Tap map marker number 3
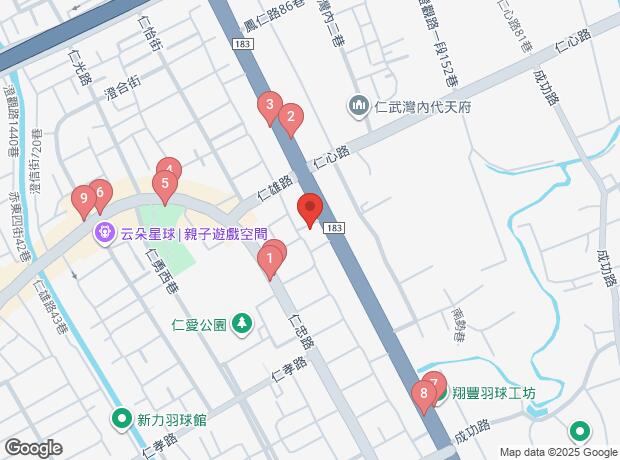This screenshot has width=620, height=460. [x=268, y=105]
